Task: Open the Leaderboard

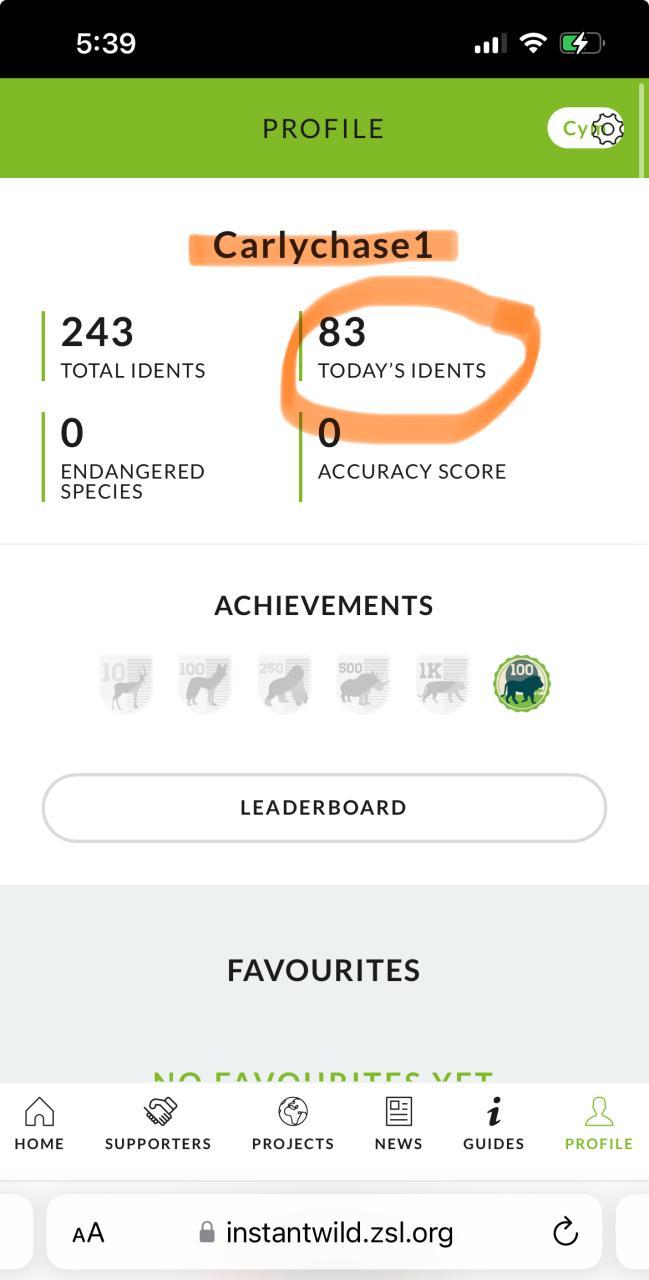Action: 324,808
